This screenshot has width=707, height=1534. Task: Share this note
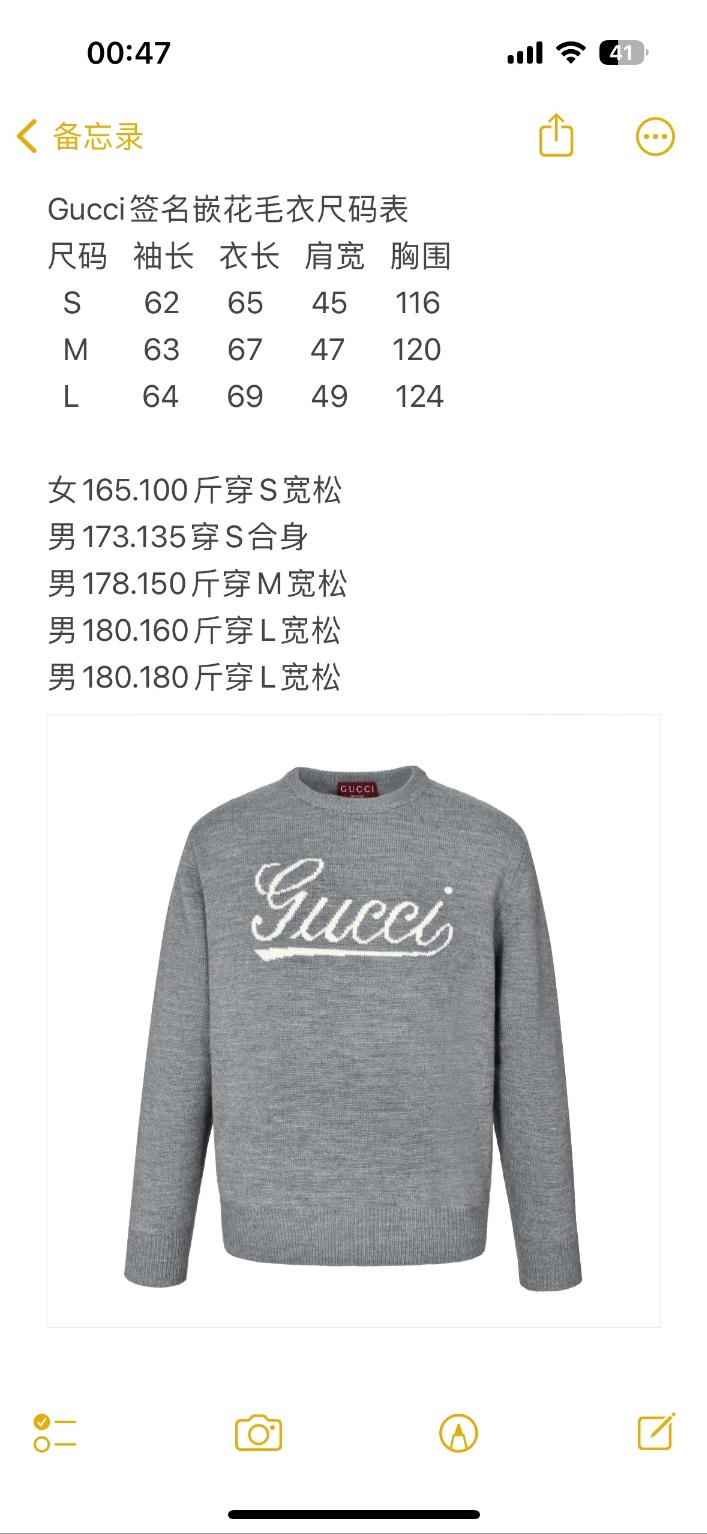point(556,136)
